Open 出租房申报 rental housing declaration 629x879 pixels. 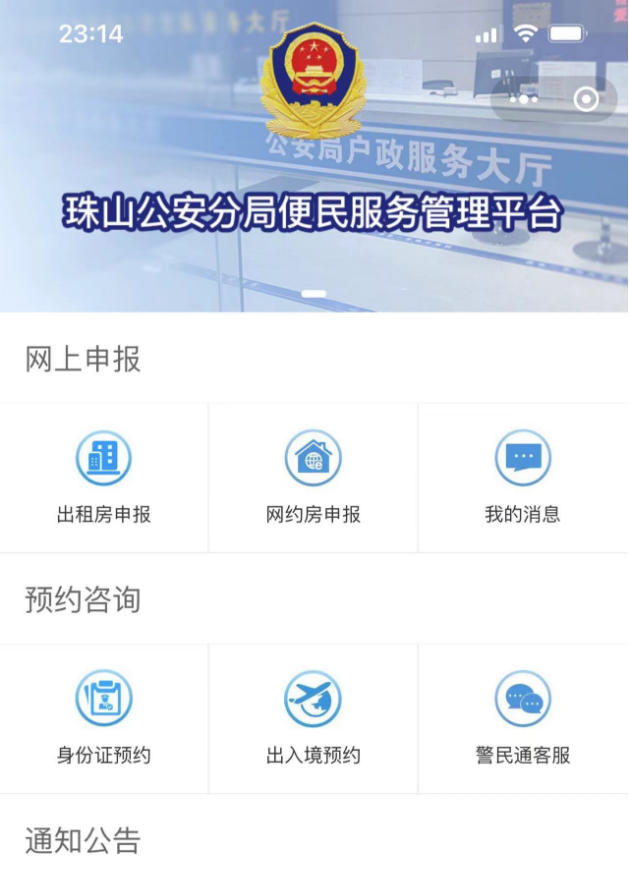(x=104, y=477)
